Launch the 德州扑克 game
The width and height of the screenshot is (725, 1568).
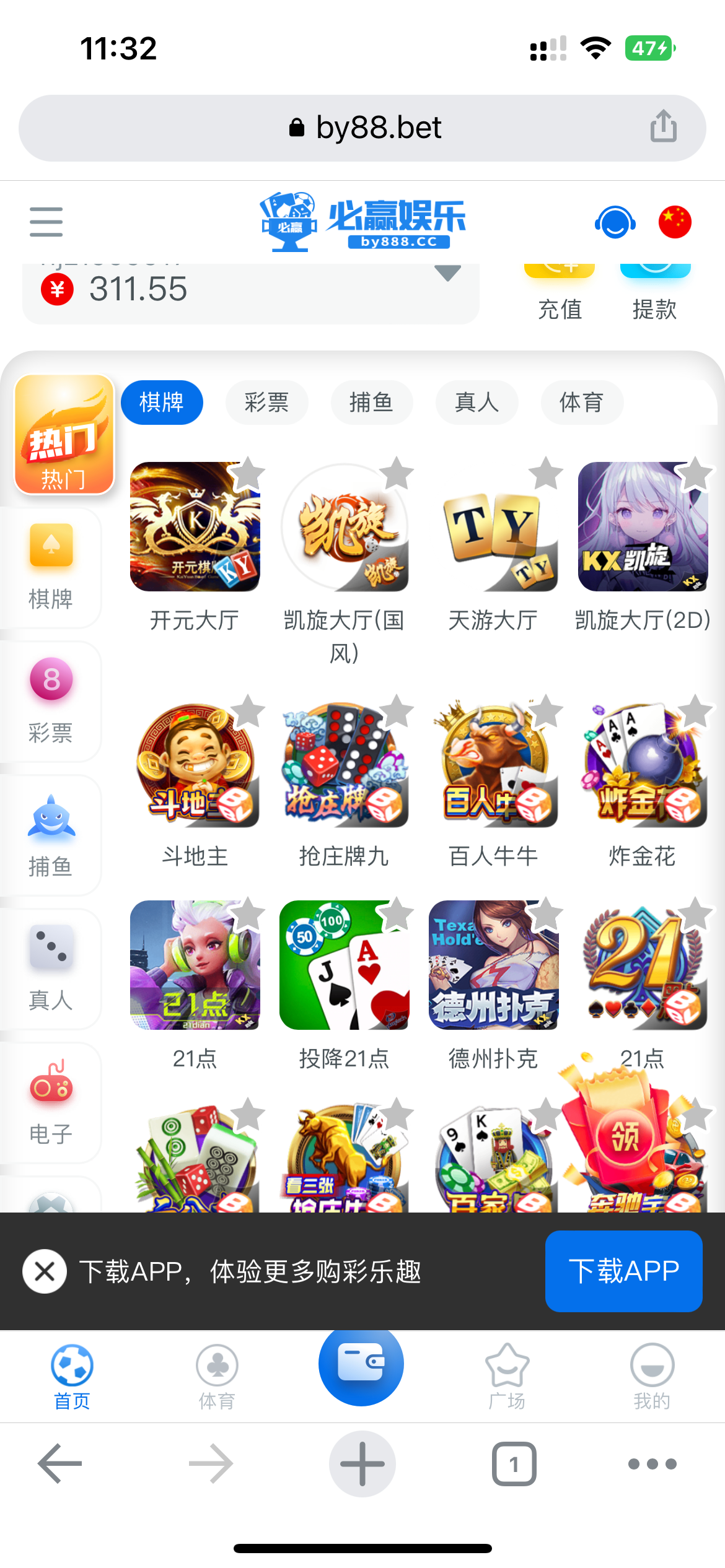(x=493, y=965)
